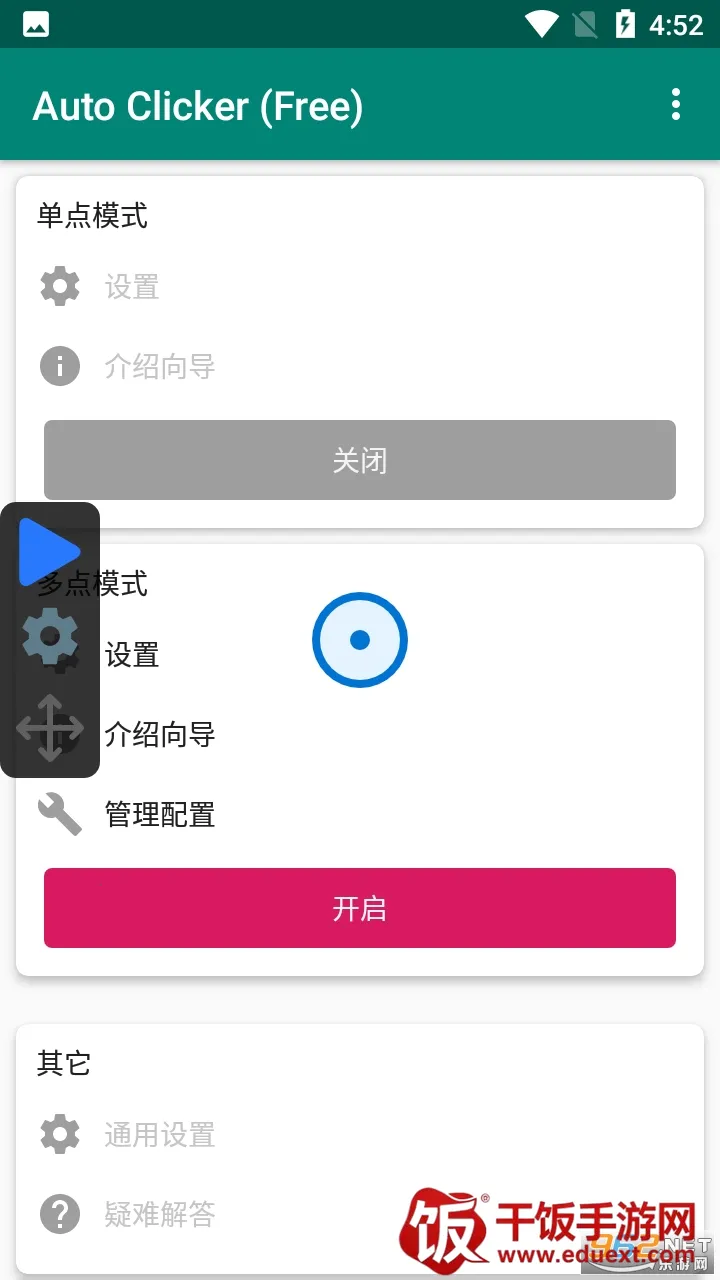
Task: Open 设置 under 多点模式
Action: tap(133, 655)
